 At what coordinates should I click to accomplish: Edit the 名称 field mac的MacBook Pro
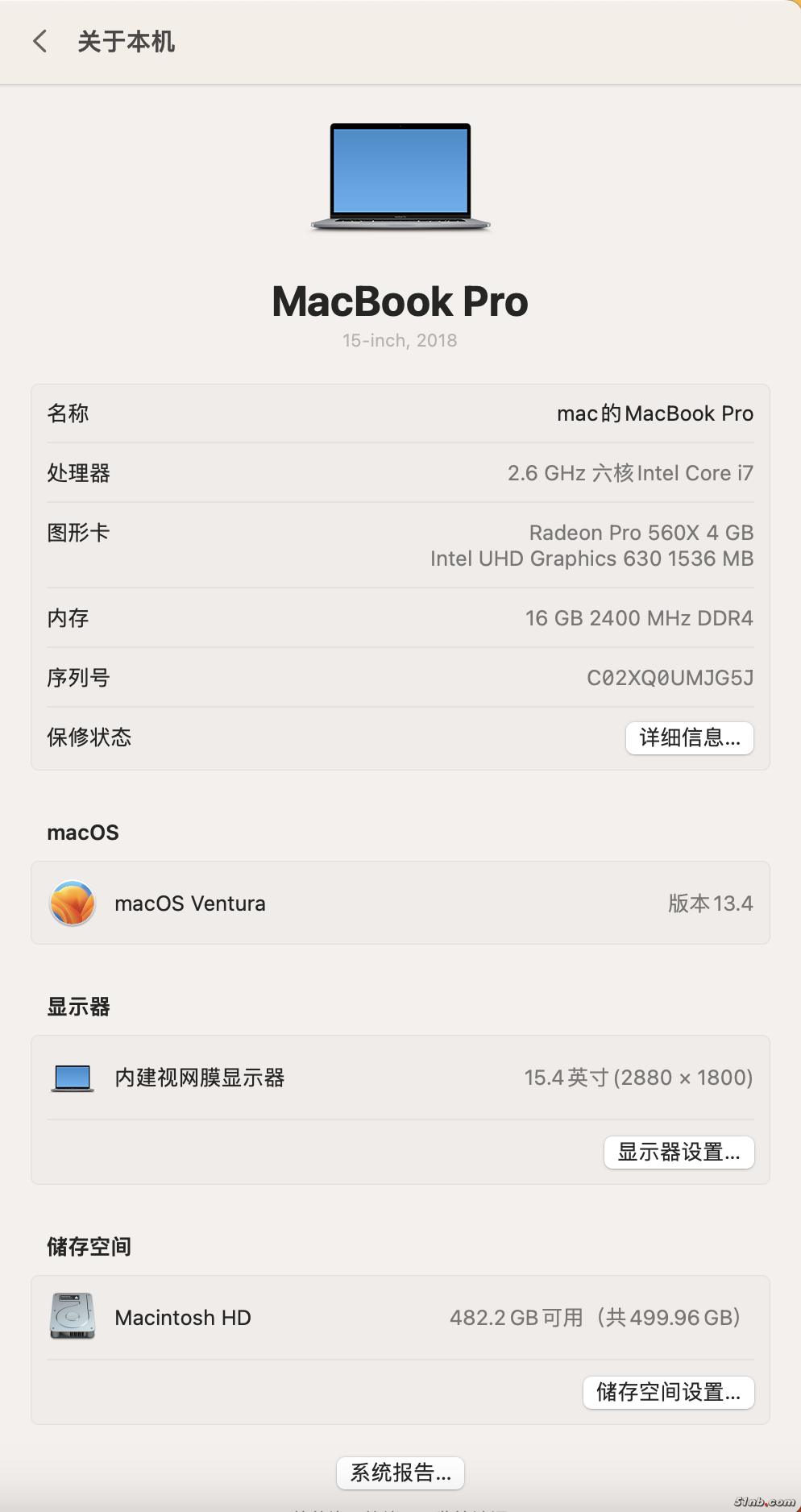click(x=654, y=413)
